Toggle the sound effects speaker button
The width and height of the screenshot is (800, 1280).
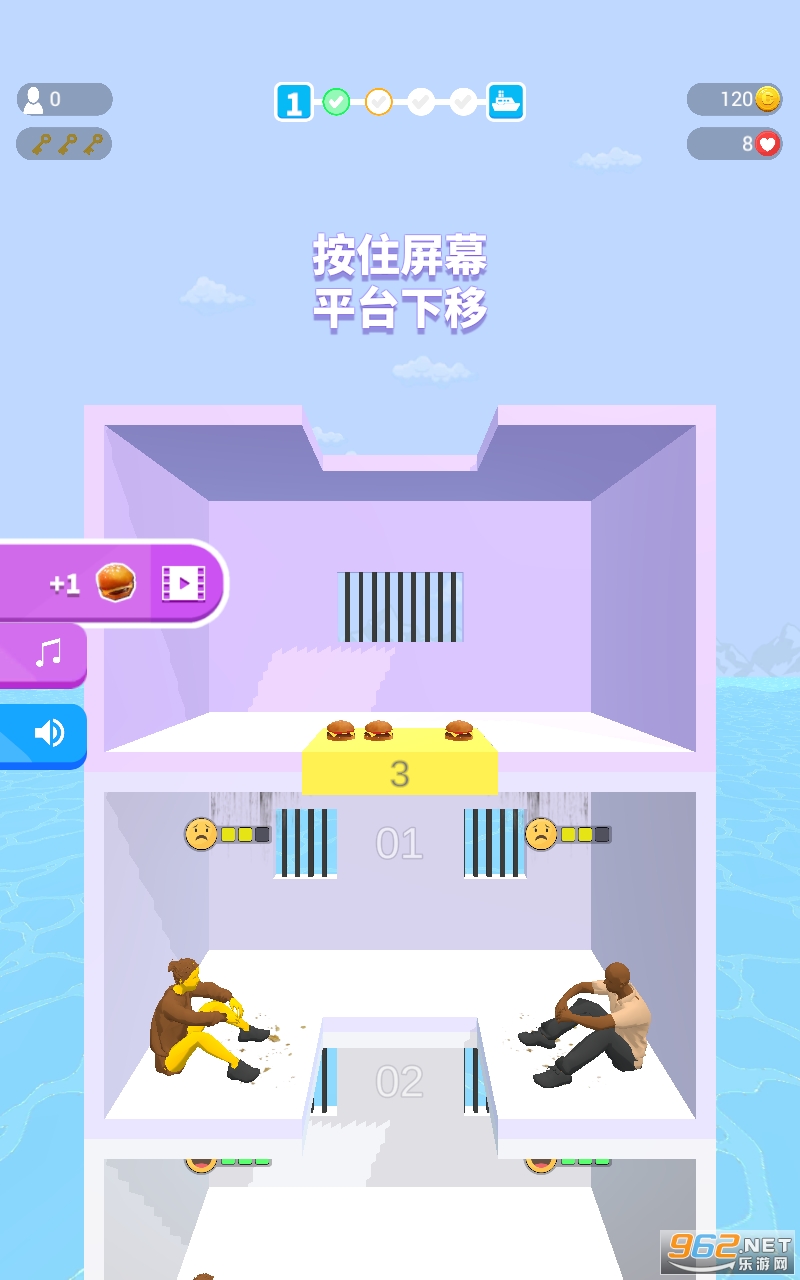pyautogui.click(x=47, y=734)
